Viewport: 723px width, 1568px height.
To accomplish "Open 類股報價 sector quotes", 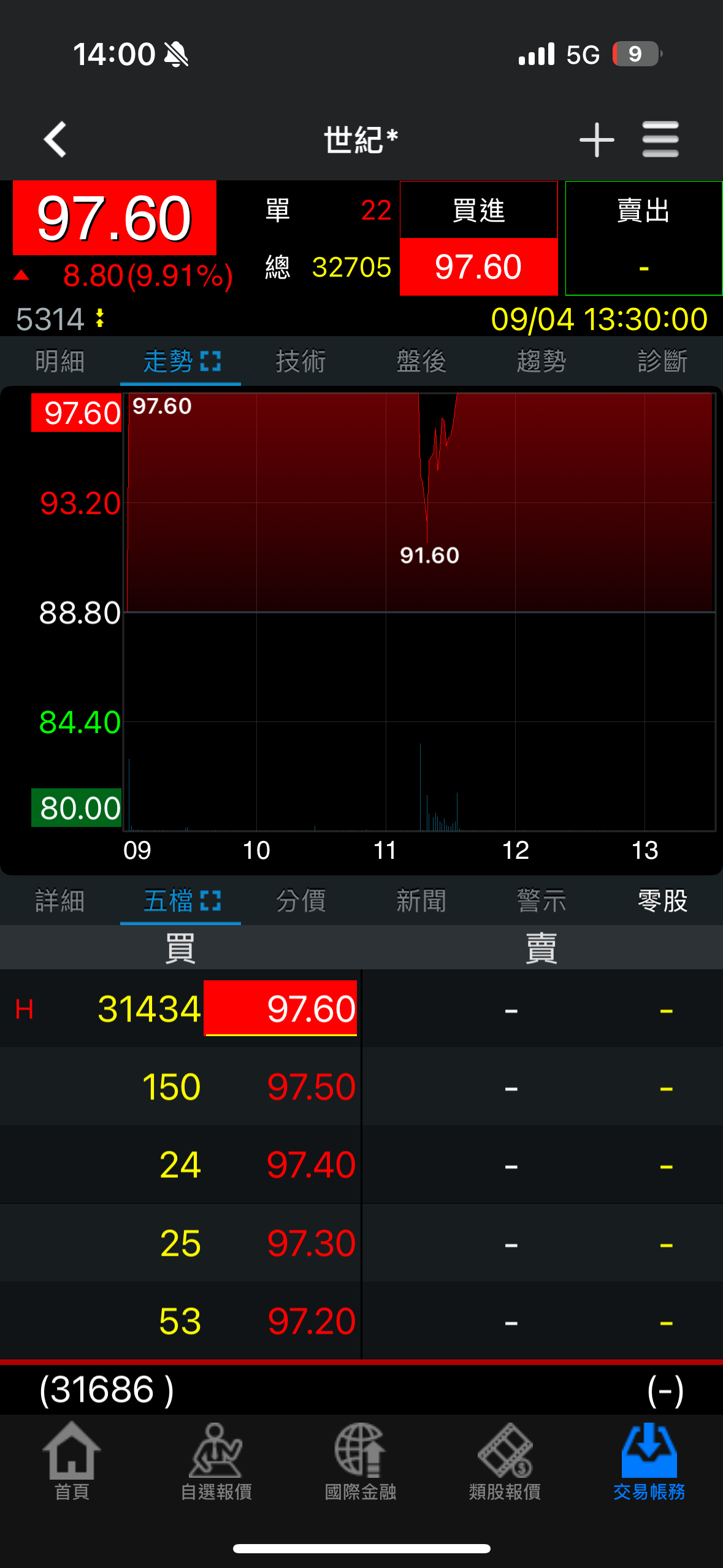I will (x=505, y=1461).
